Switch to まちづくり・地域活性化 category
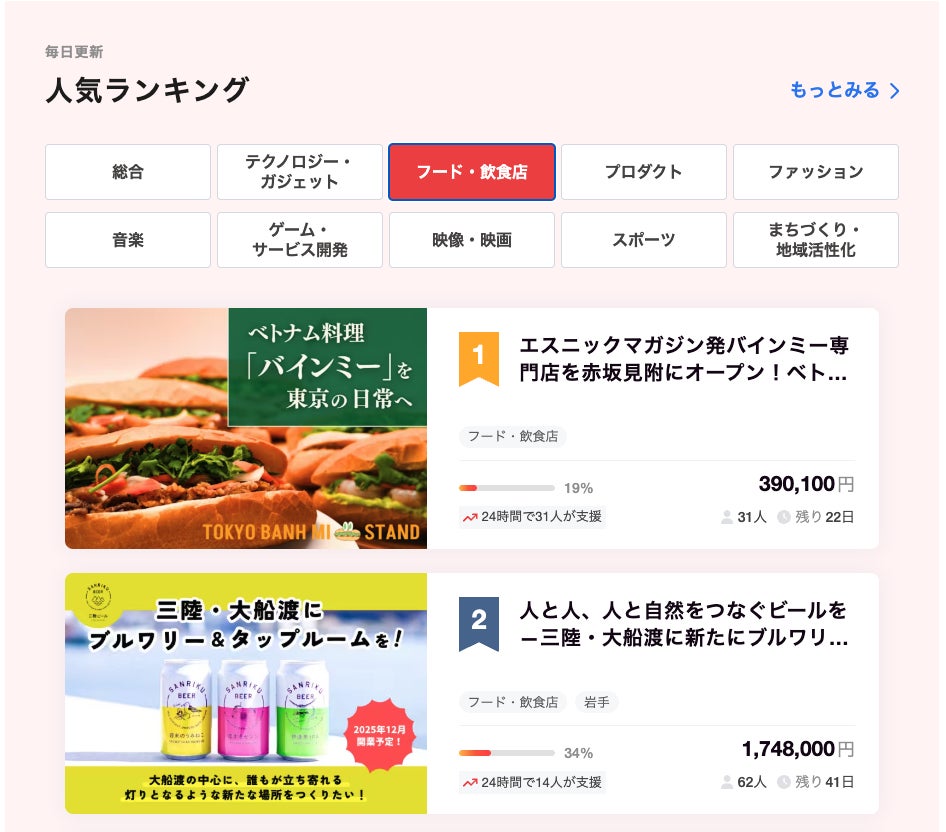The height and width of the screenshot is (832, 946). 816,240
